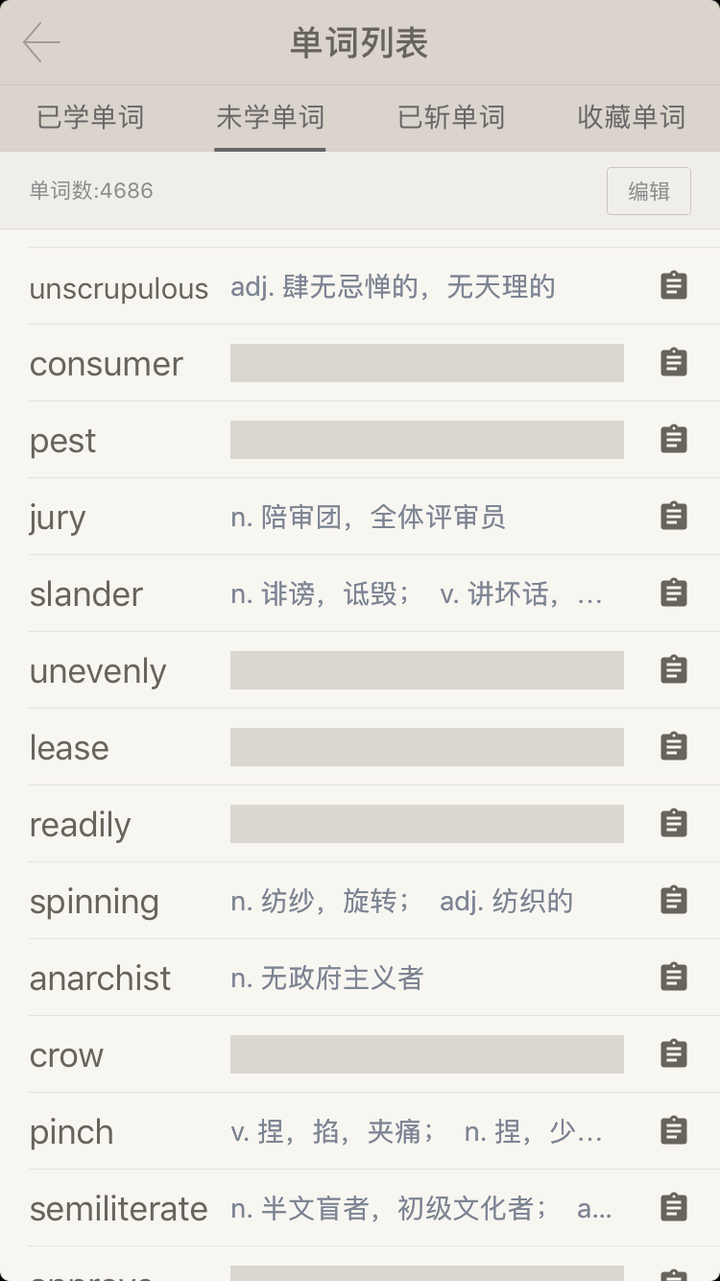The height and width of the screenshot is (1281, 720).
Task: Open the note icon next to pest
Action: point(673,439)
